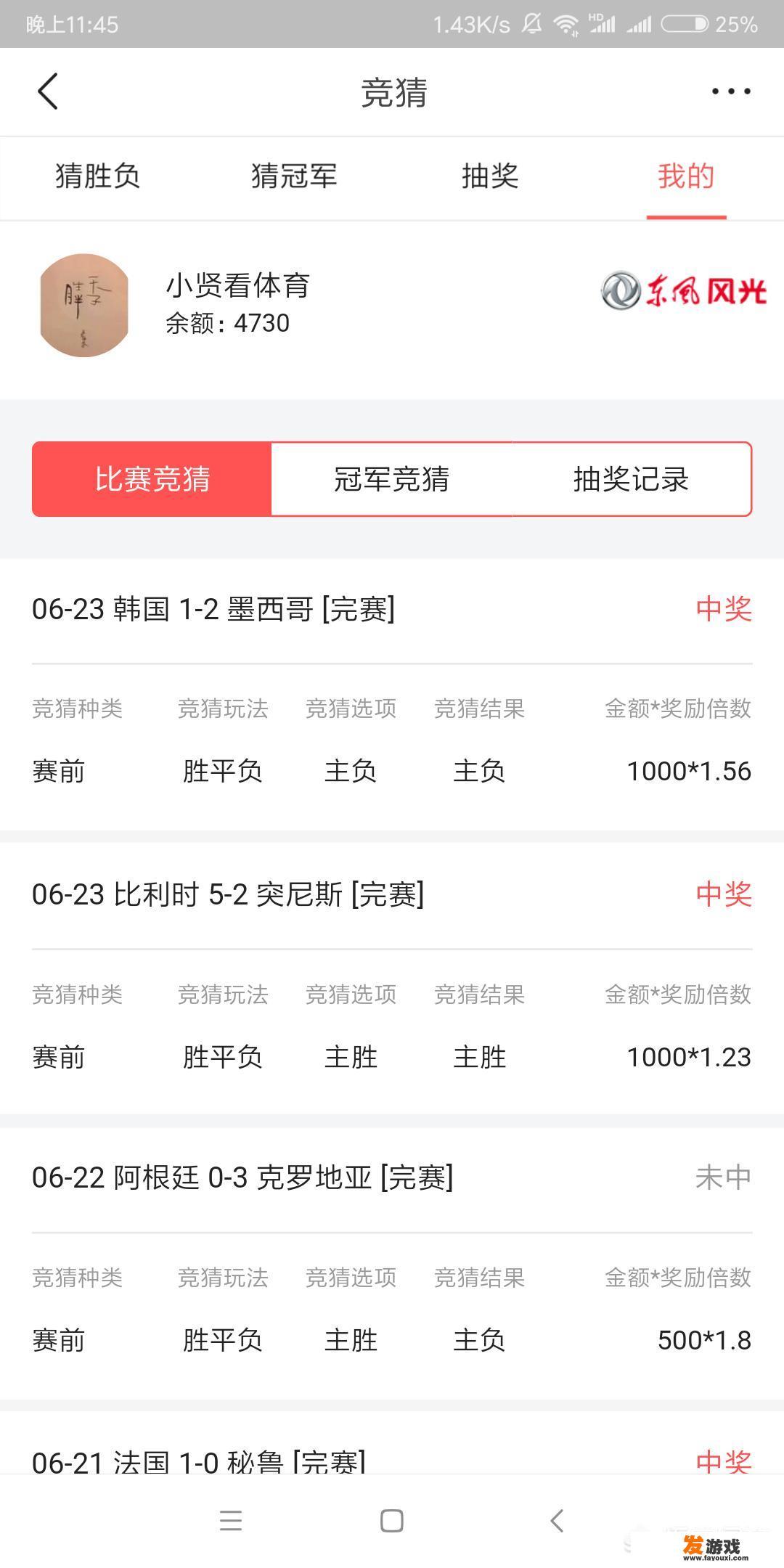Go back using the top-left arrow
Image resolution: width=784 pixels, height=1568 pixels.
point(48,91)
